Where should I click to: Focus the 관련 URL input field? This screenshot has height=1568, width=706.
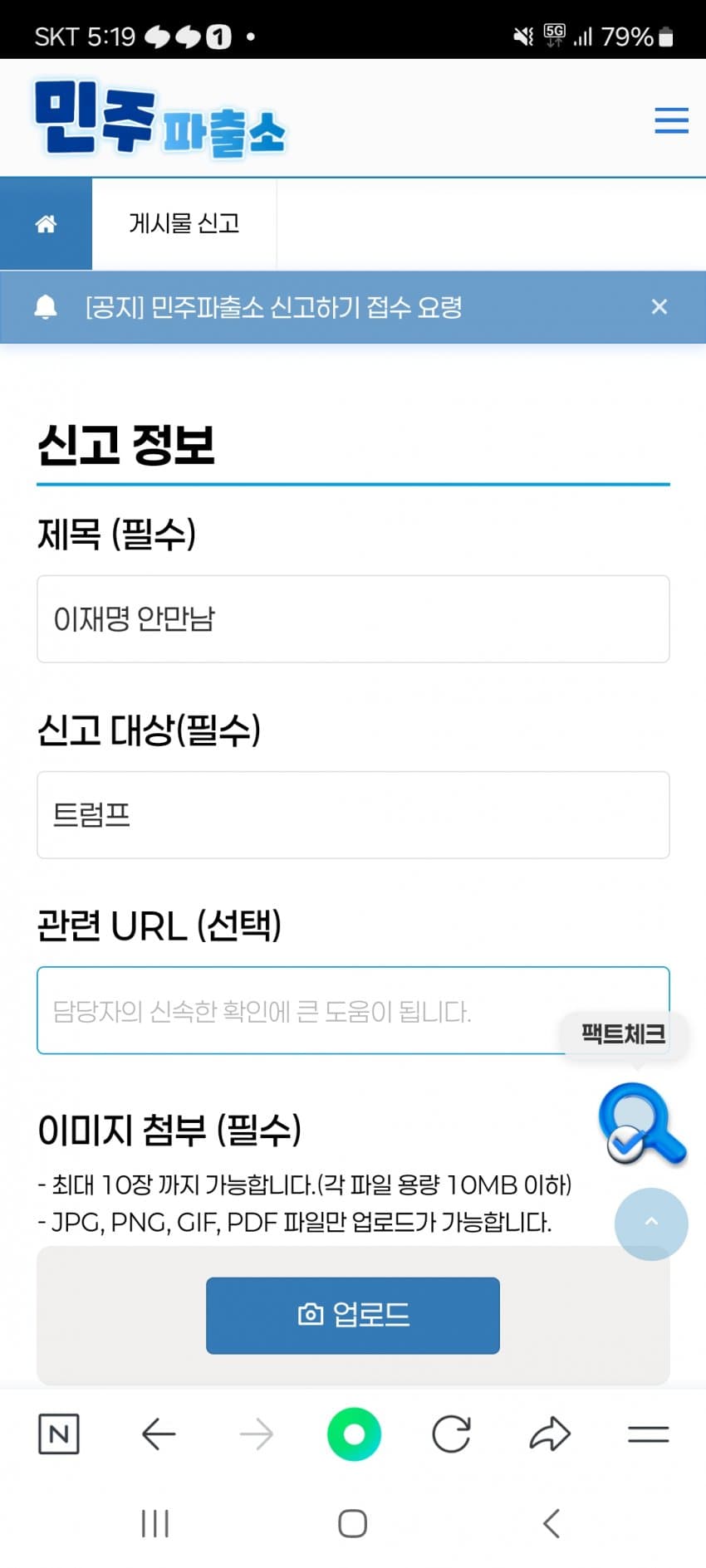pos(353,1010)
